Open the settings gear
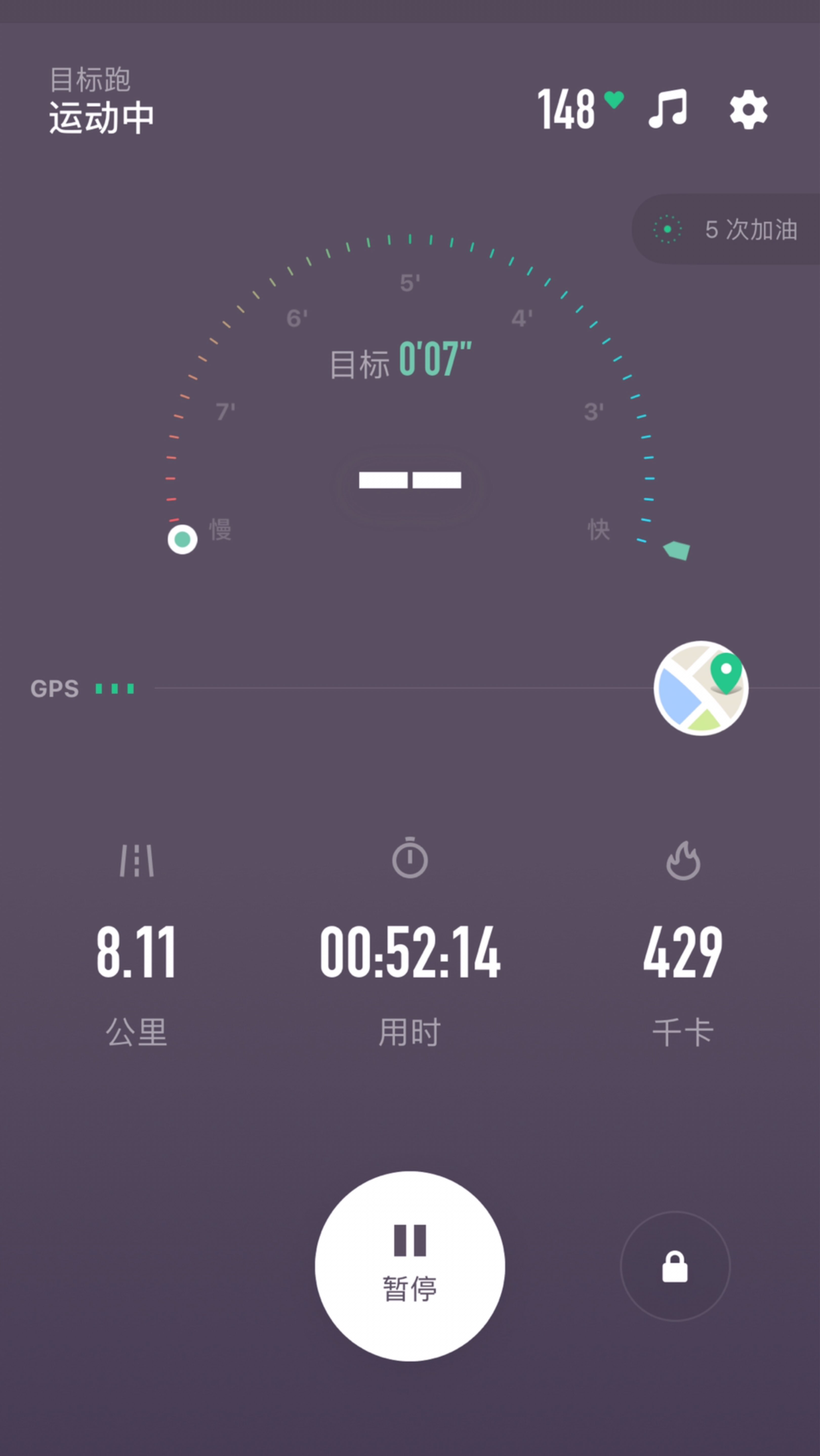Viewport: 820px width, 1456px height. pyautogui.click(x=748, y=110)
